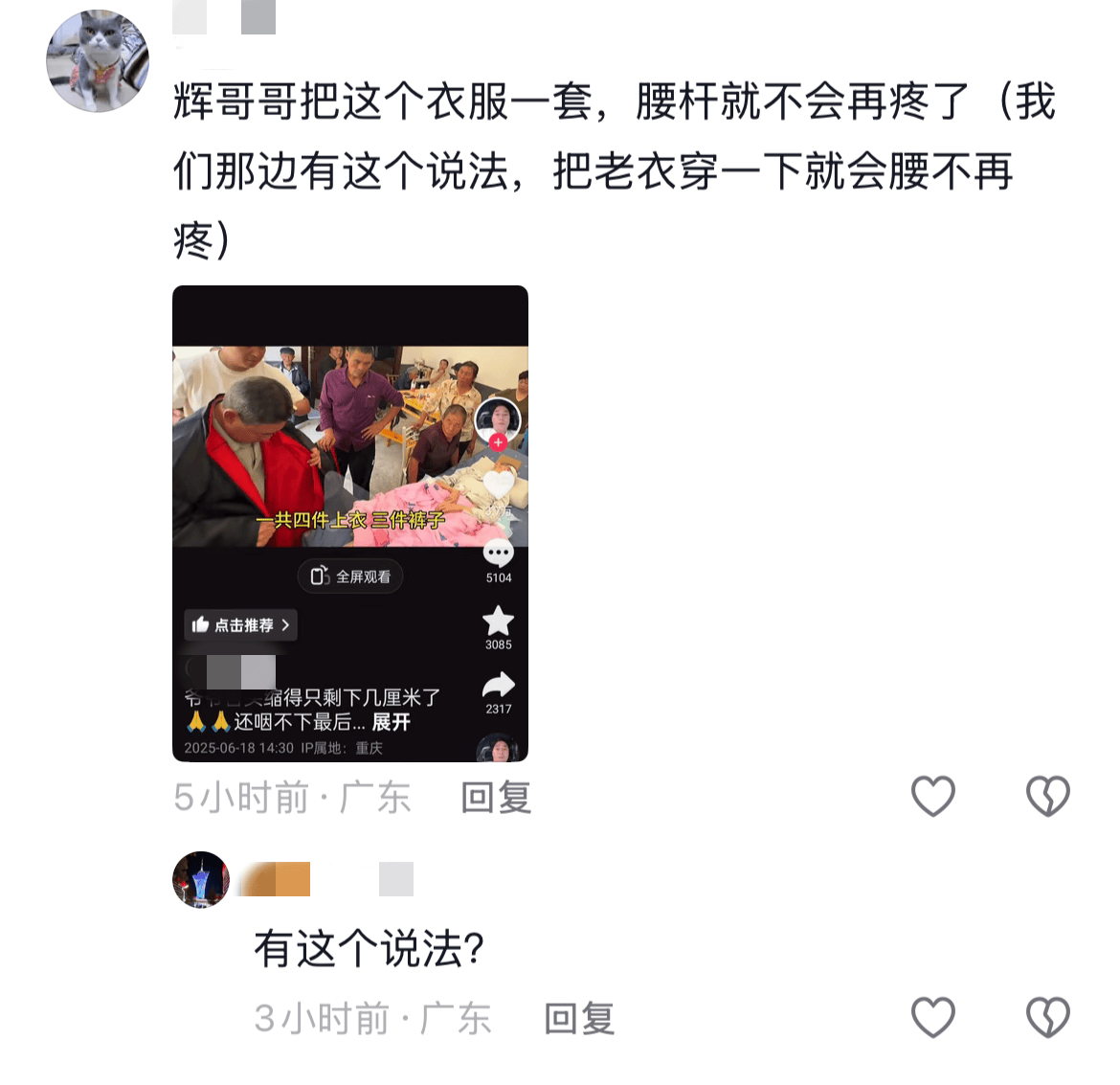The height and width of the screenshot is (1085, 1120).
Task: Reply to the comment about 辉哥哥
Action: click(496, 798)
